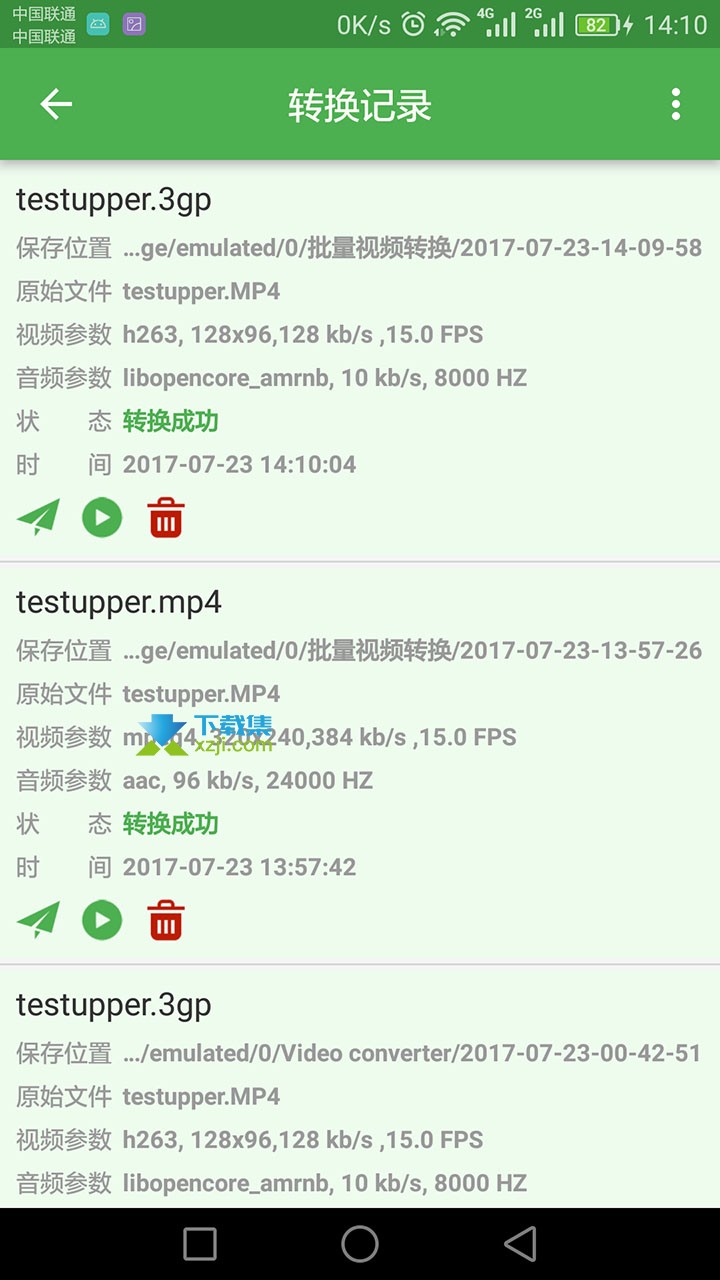Delete the testupper.mp4 conversion record
This screenshot has height=1280, width=720.
click(x=166, y=920)
